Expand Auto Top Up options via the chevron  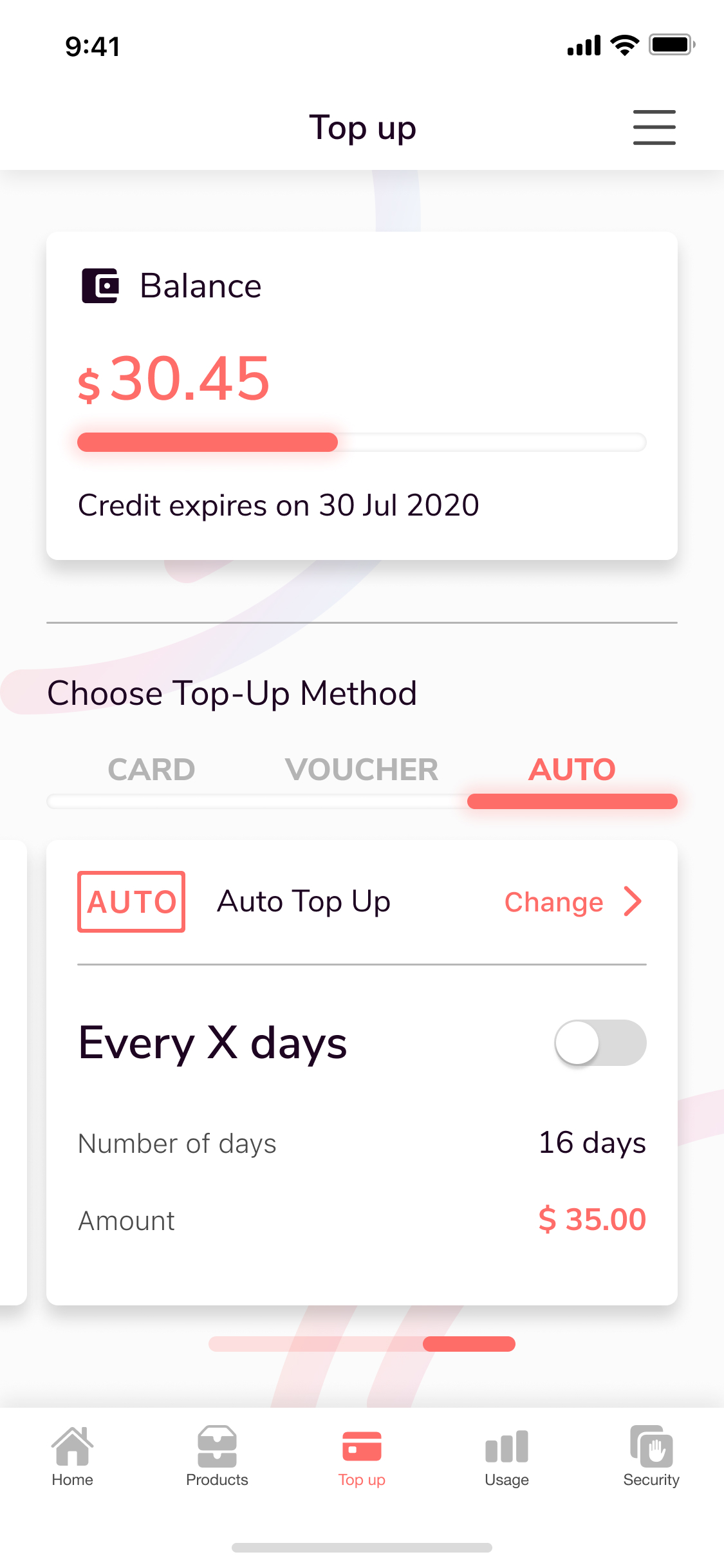click(633, 901)
